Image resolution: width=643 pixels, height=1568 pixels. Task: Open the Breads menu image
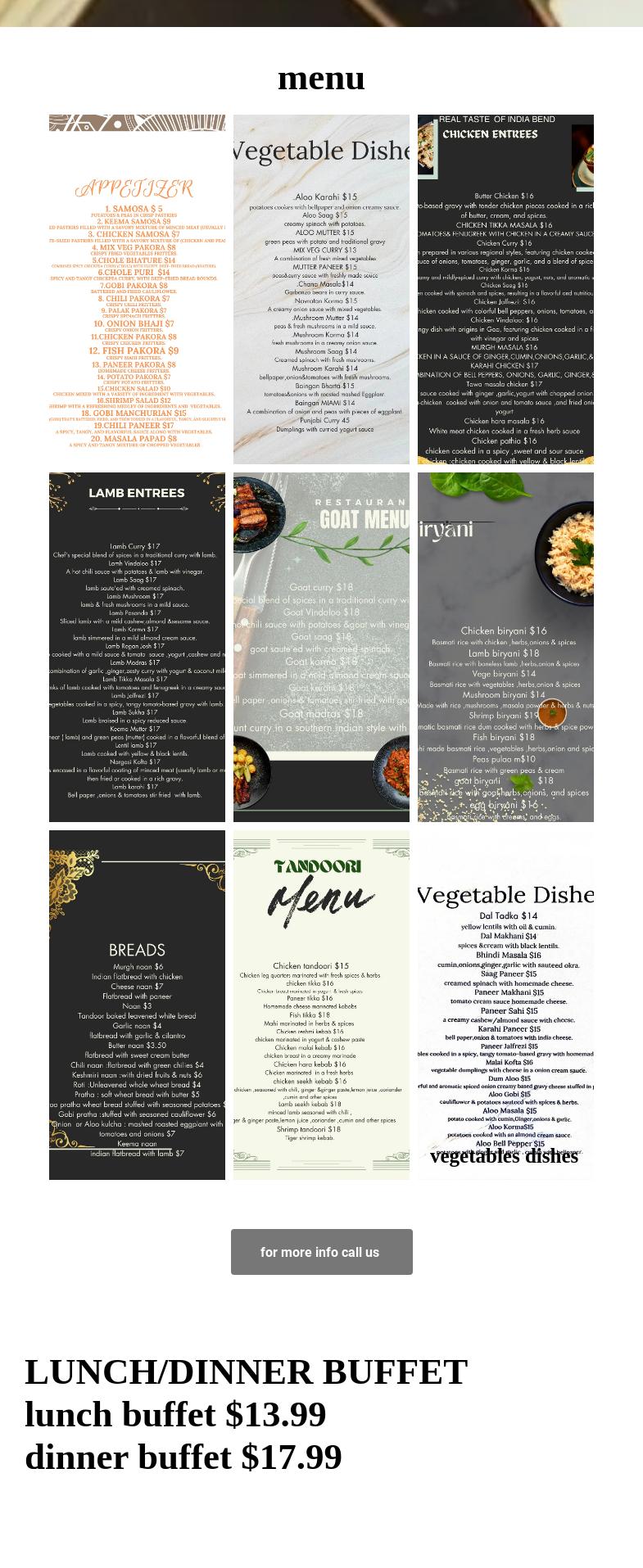click(x=137, y=1005)
